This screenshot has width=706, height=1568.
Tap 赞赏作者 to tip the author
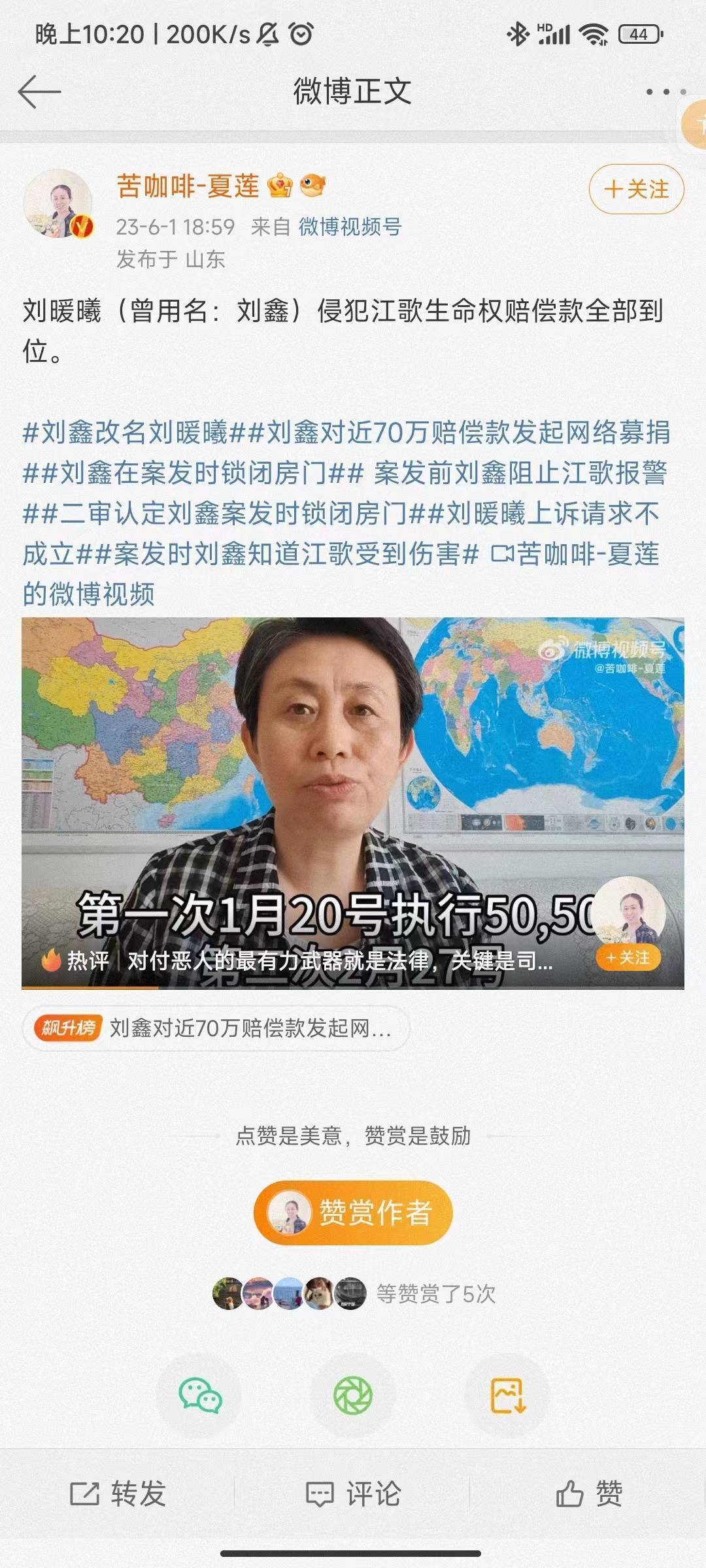pyautogui.click(x=353, y=1213)
